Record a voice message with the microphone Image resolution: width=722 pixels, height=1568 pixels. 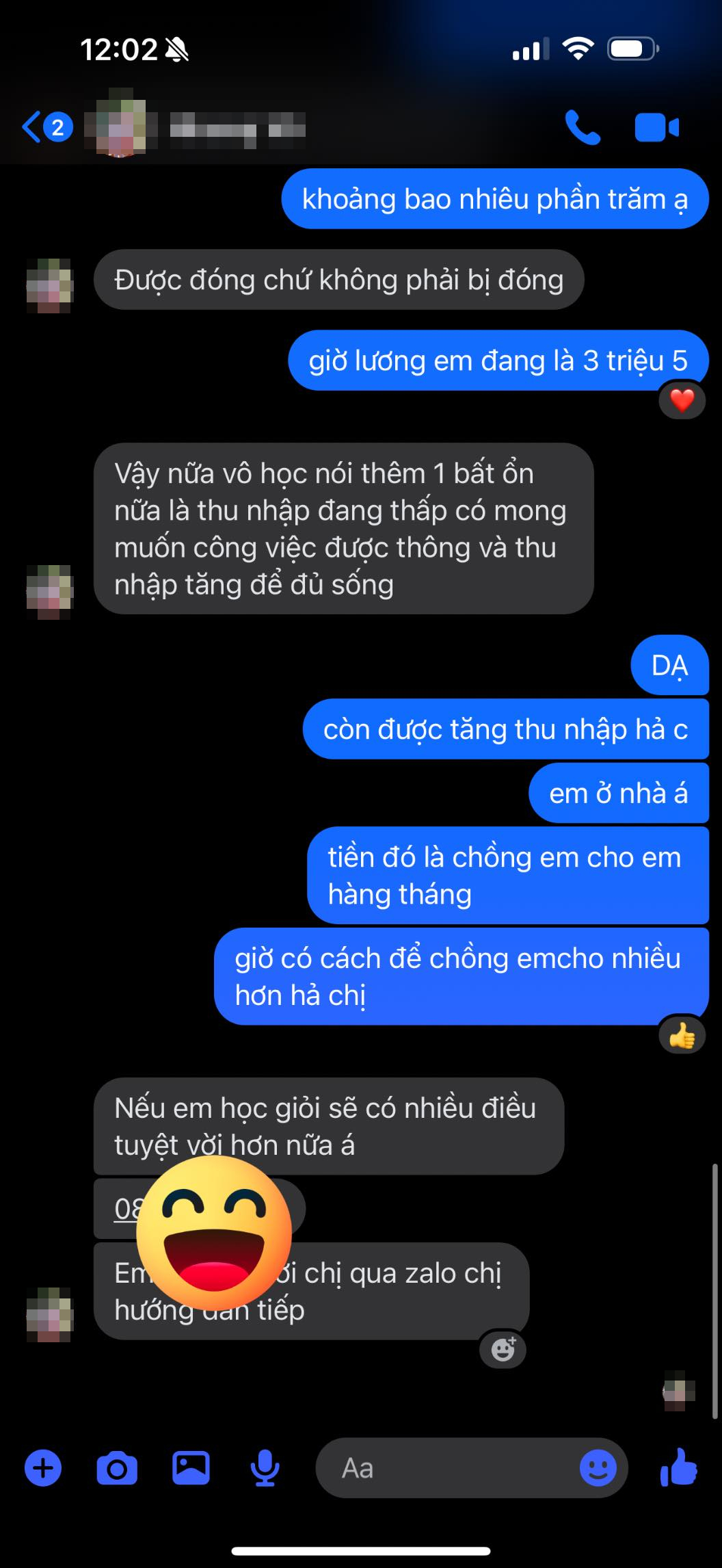(263, 1468)
